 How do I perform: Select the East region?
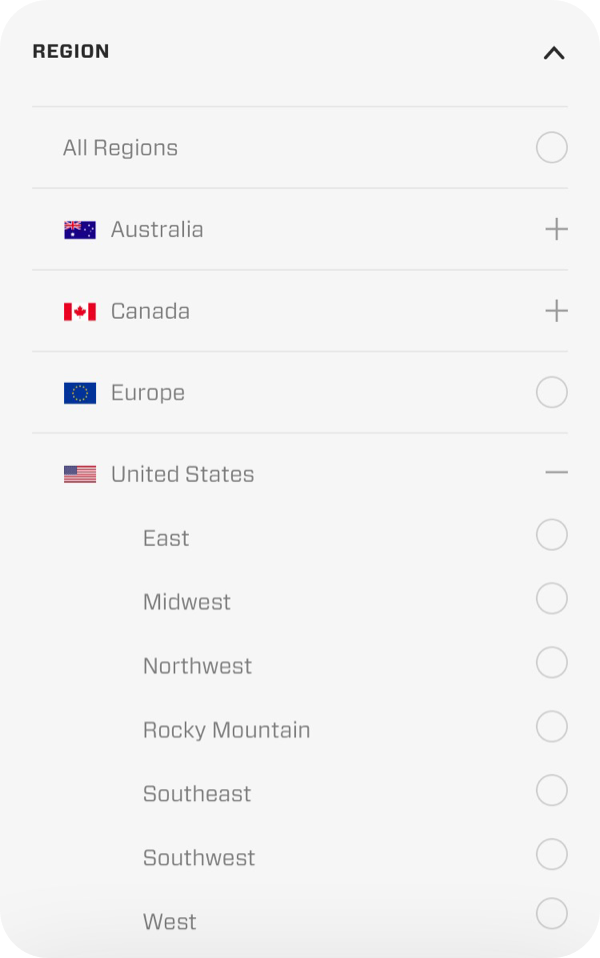tap(551, 535)
